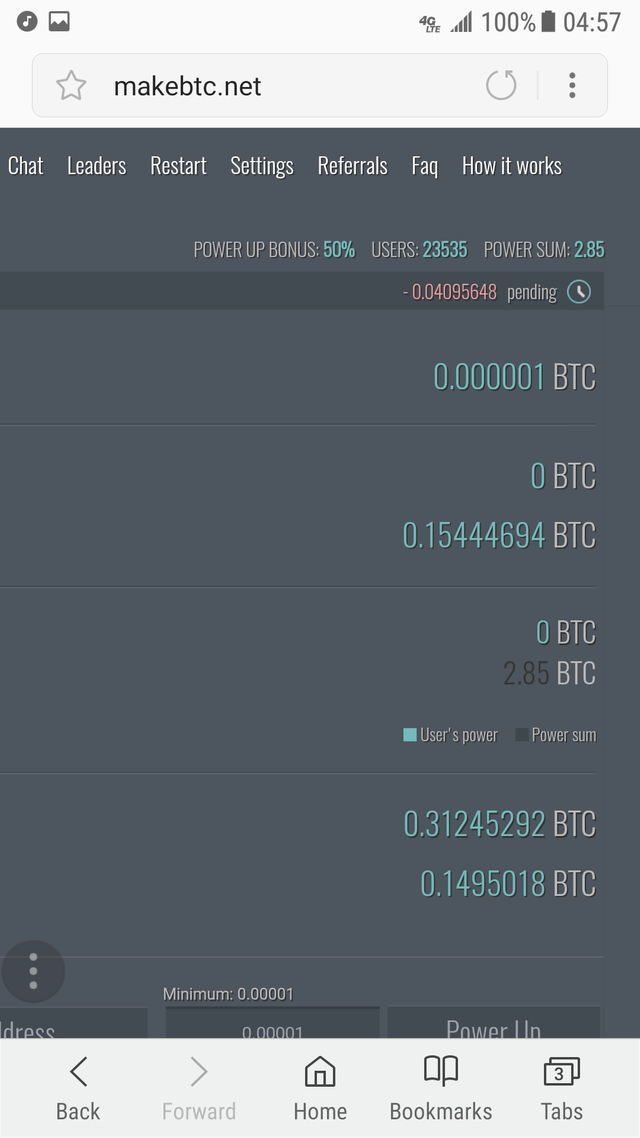Tap the floating three-dot button

click(x=33, y=971)
